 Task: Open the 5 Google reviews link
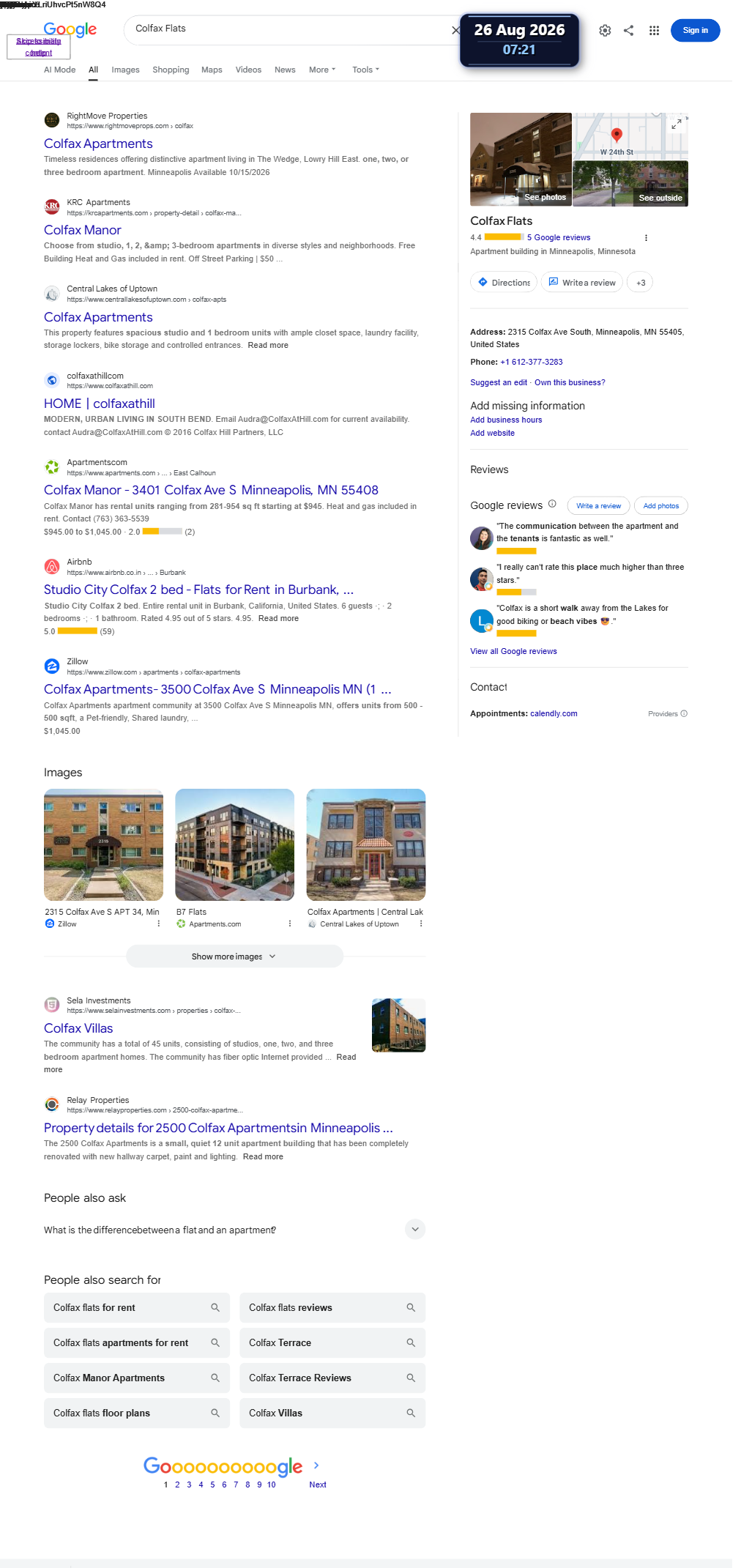coord(559,237)
